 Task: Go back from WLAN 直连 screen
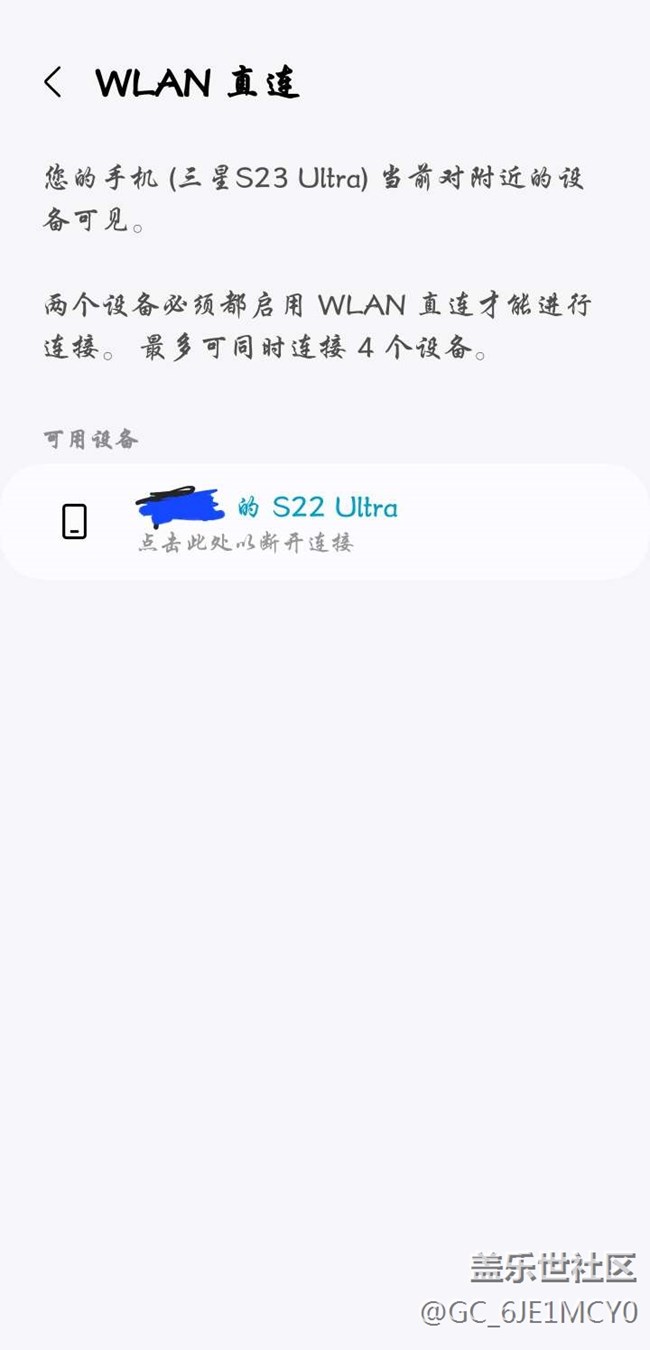(53, 82)
